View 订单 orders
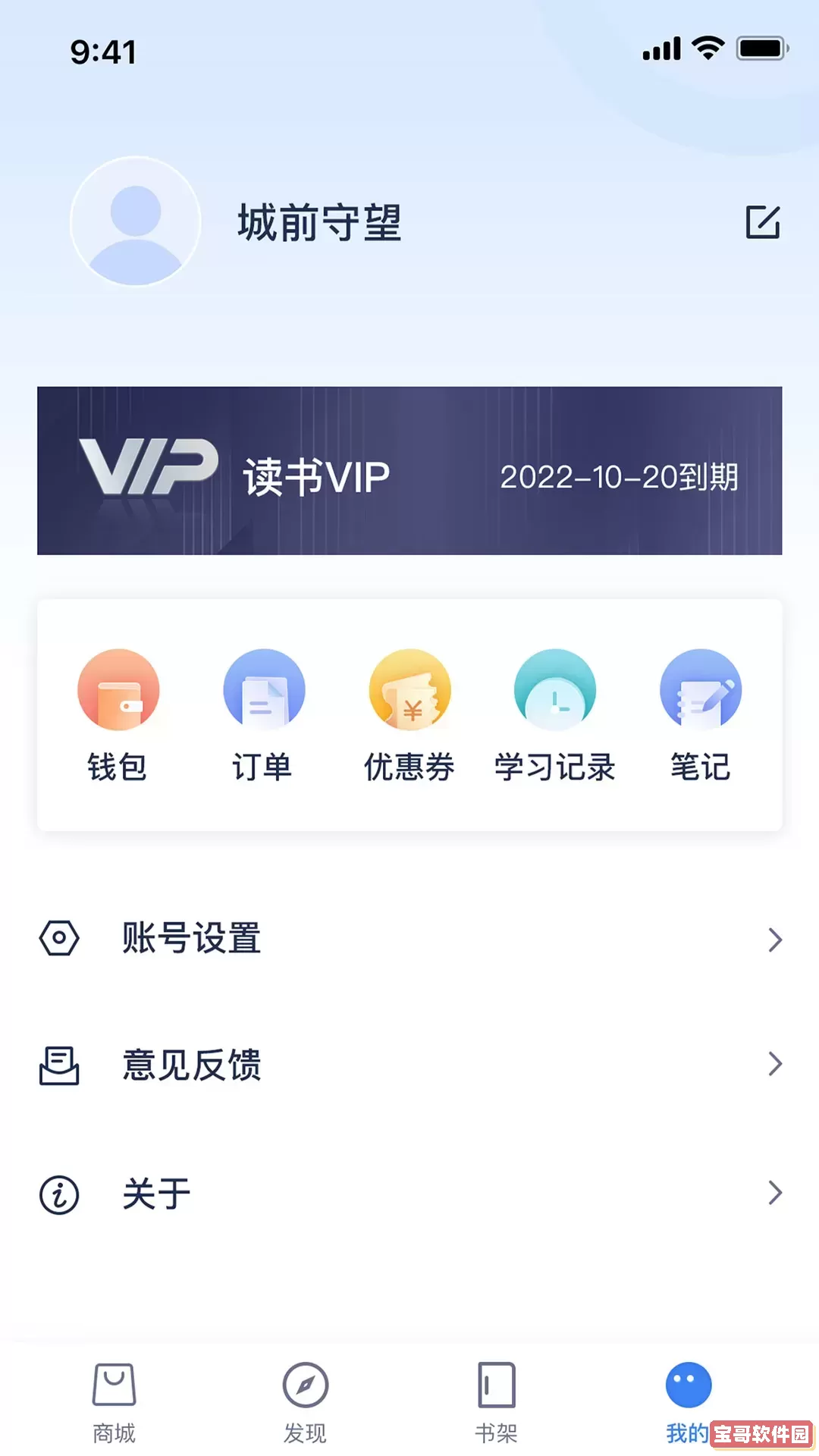The image size is (819, 1456). point(263,714)
